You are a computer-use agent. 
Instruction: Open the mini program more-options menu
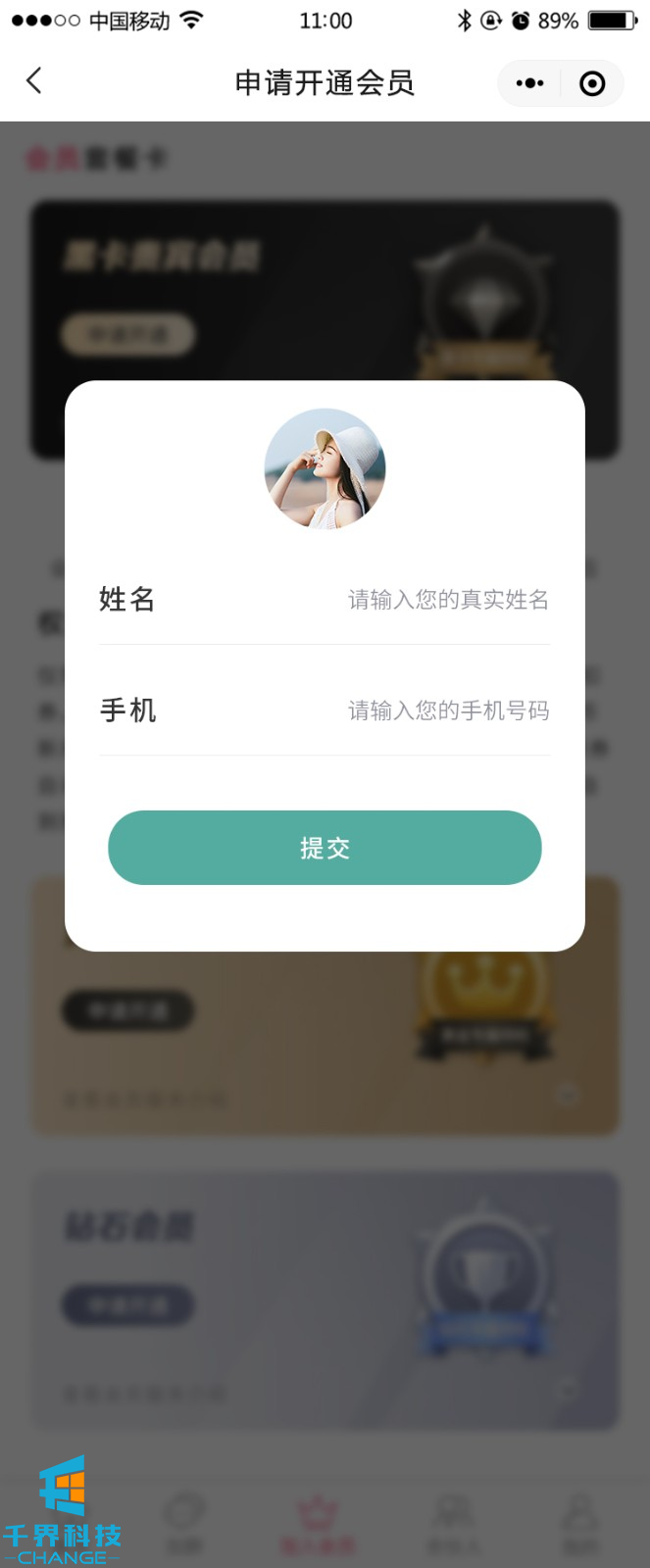tap(529, 83)
